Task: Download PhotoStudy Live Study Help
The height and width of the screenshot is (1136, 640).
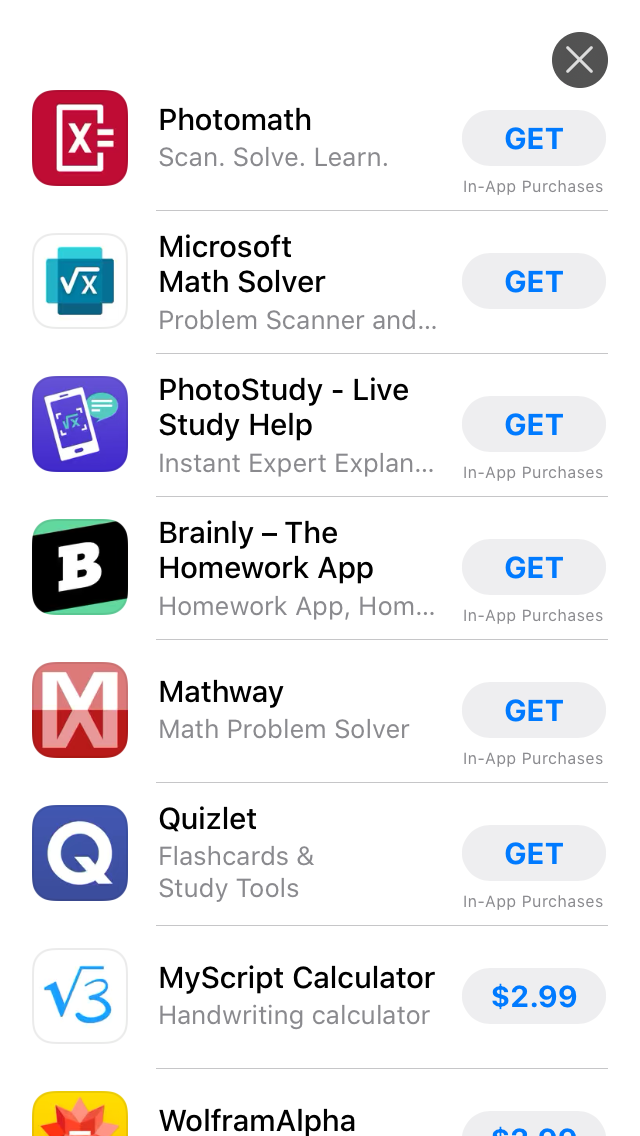Action: pos(533,424)
